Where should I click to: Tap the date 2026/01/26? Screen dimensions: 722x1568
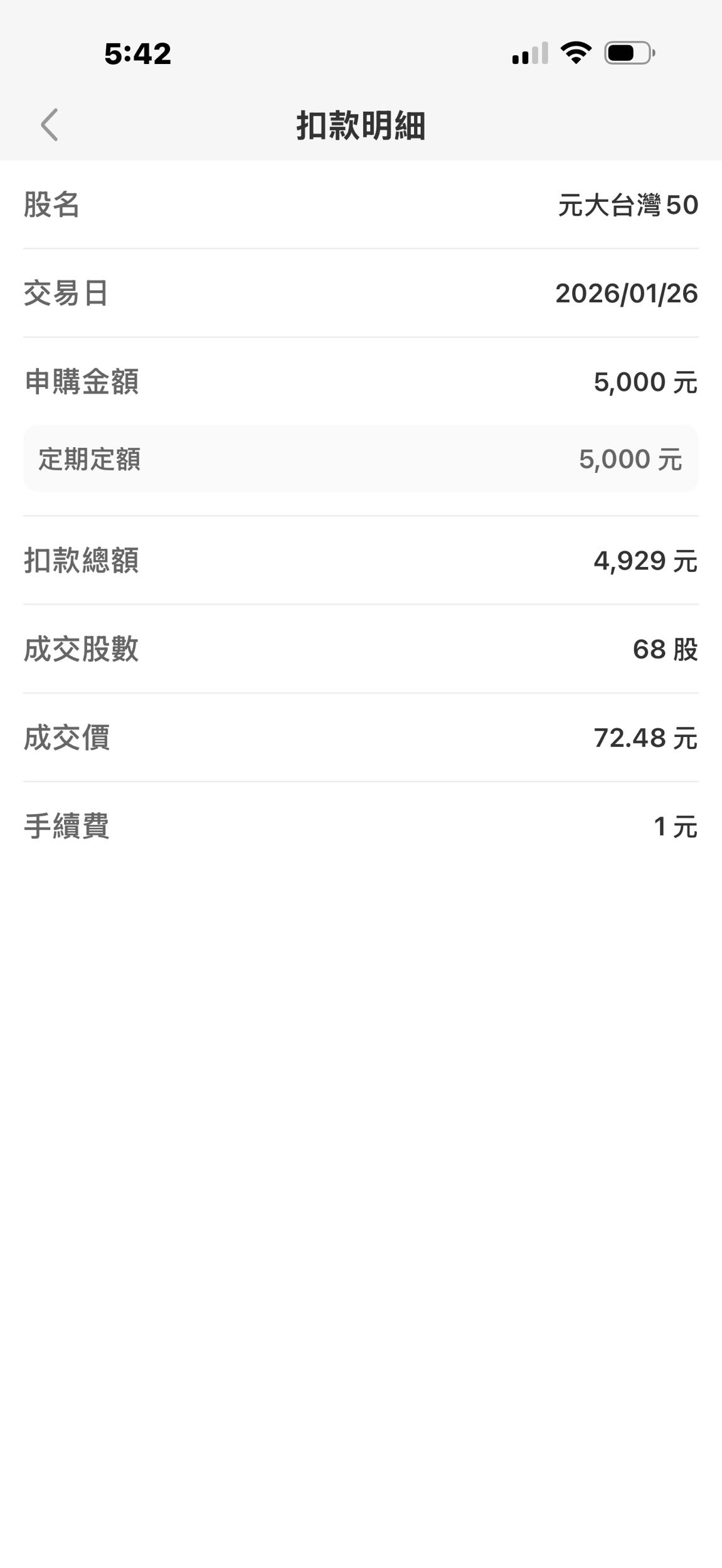(x=627, y=295)
